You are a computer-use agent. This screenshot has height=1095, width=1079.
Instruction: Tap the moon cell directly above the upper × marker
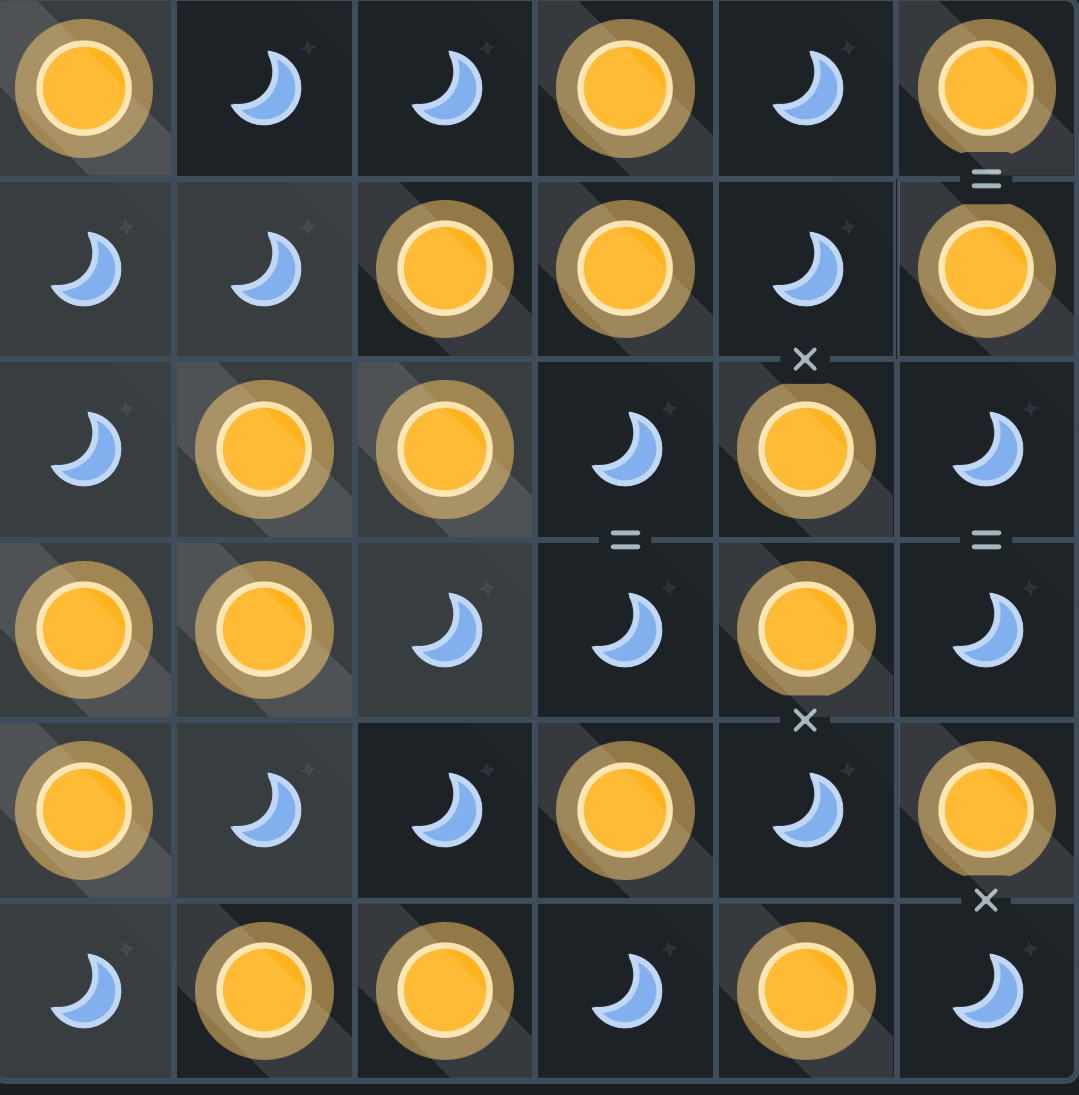tap(806, 268)
